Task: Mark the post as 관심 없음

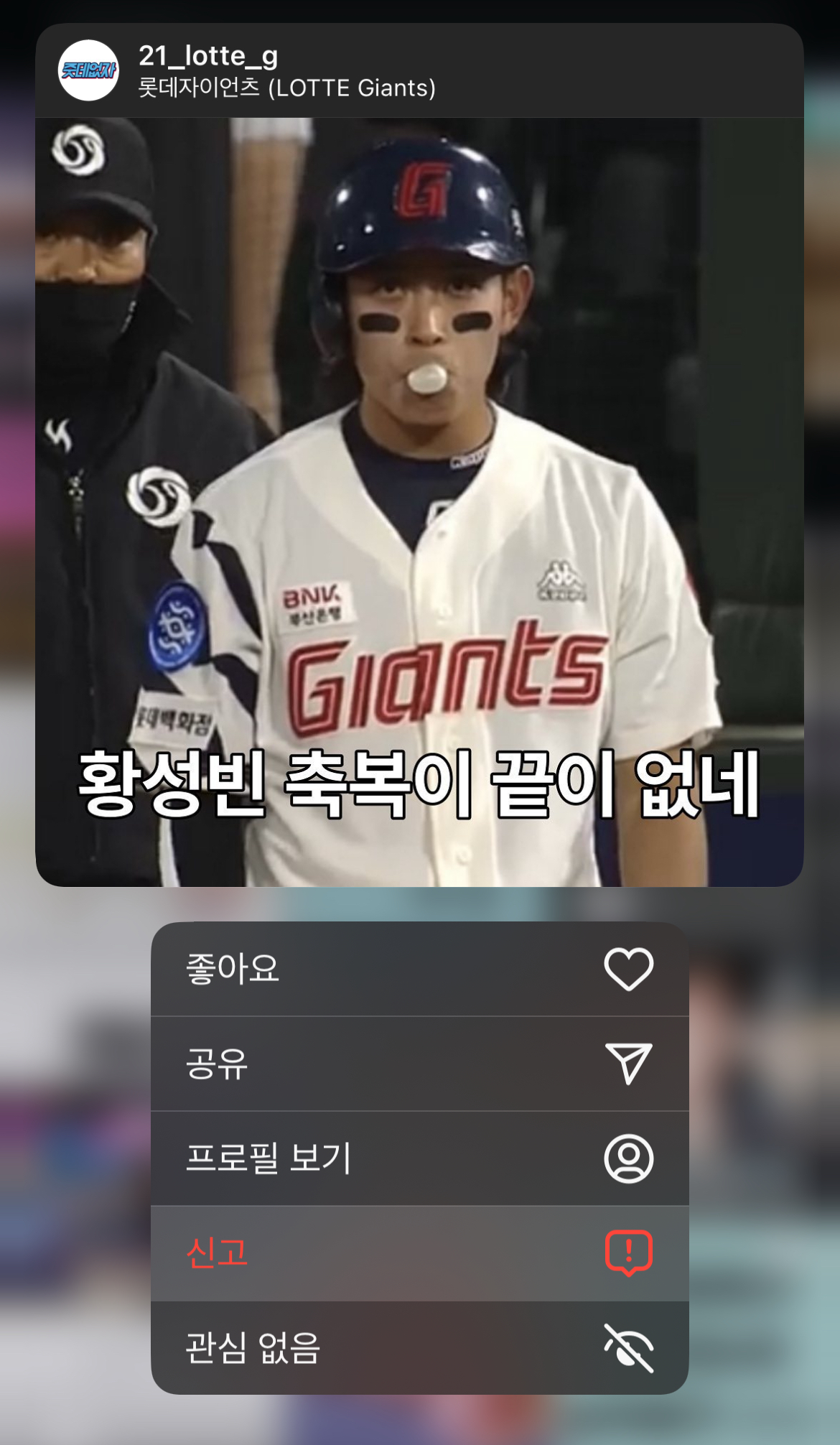Action: click(419, 1347)
